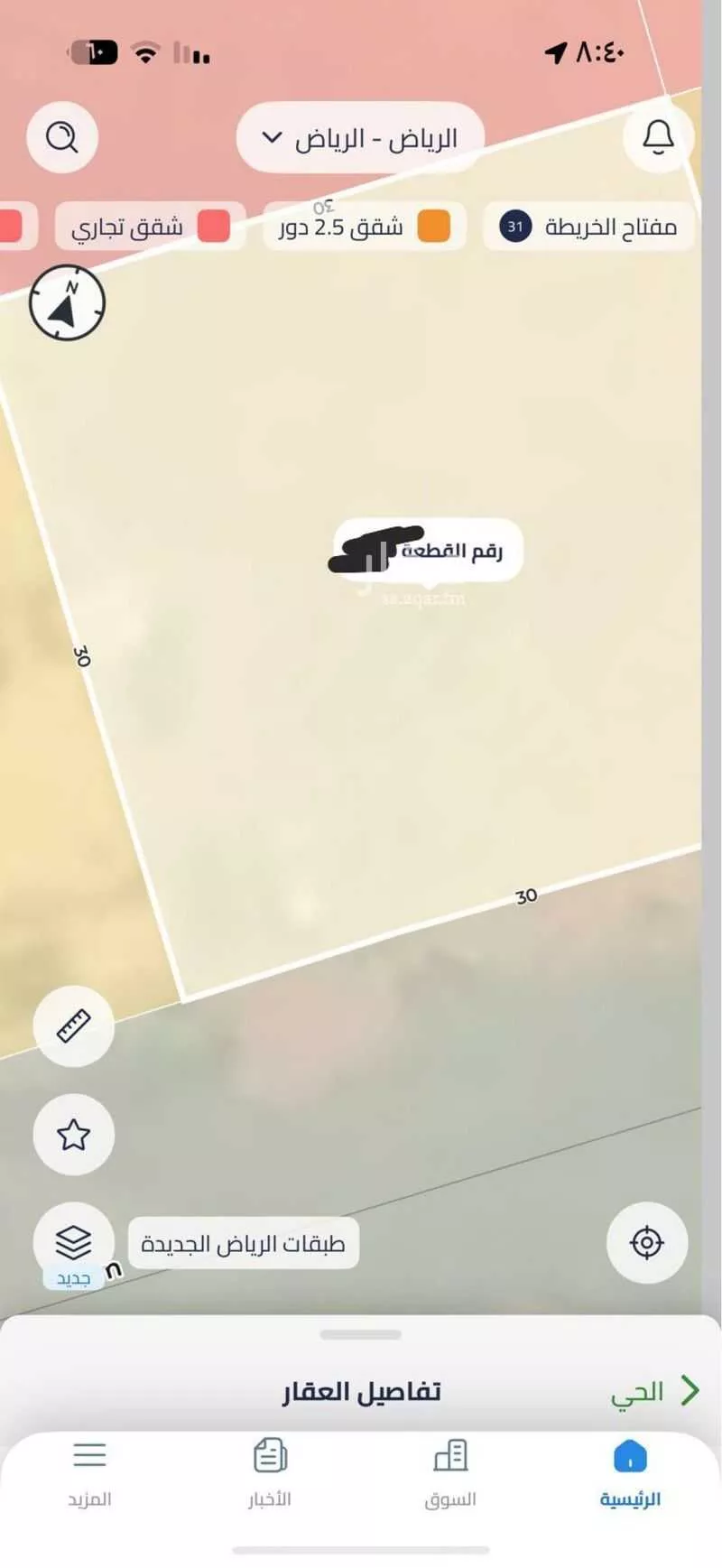Switch to the الرئيسية tab
The image size is (722, 1568).
(630, 1473)
